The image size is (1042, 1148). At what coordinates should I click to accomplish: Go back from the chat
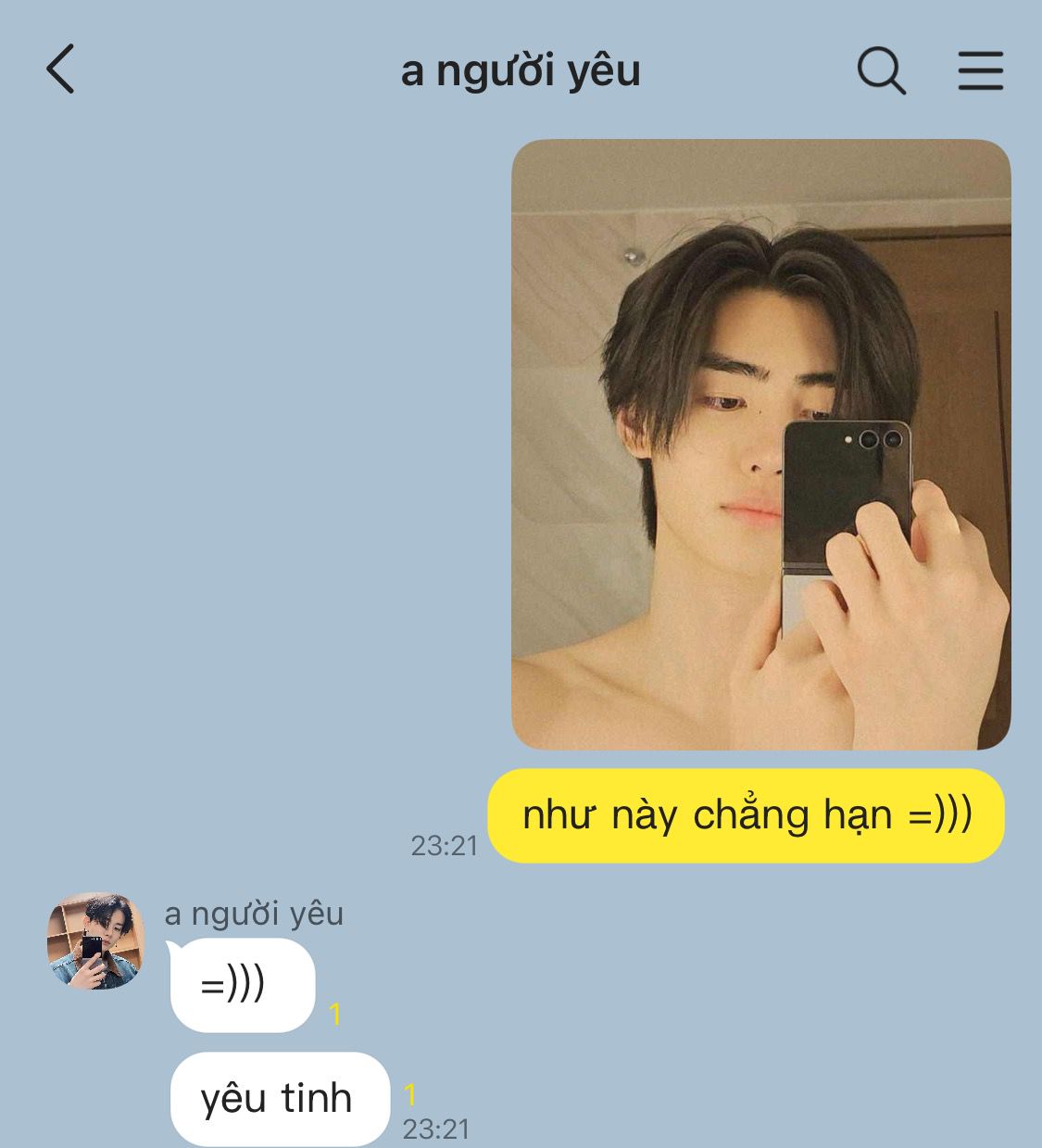tap(60, 69)
